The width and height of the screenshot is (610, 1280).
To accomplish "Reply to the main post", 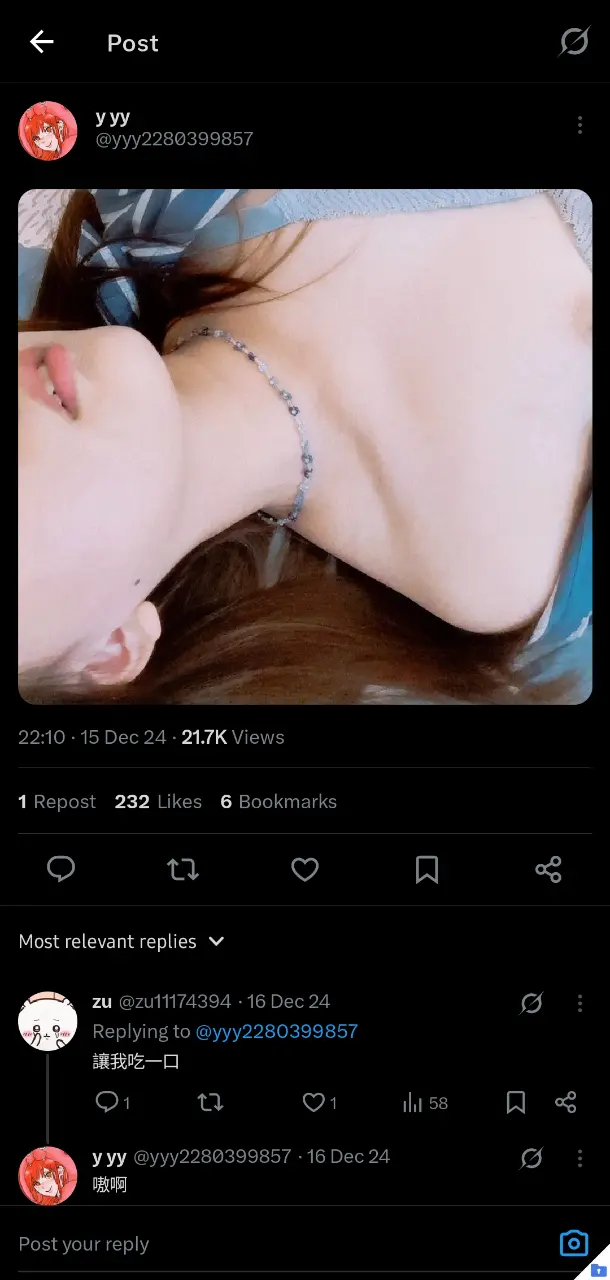I will coord(61,869).
